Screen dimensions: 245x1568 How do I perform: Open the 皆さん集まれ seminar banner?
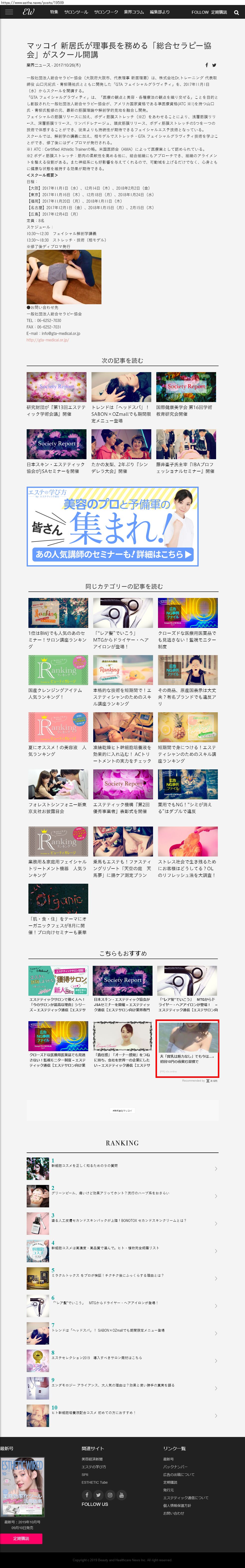point(112,527)
